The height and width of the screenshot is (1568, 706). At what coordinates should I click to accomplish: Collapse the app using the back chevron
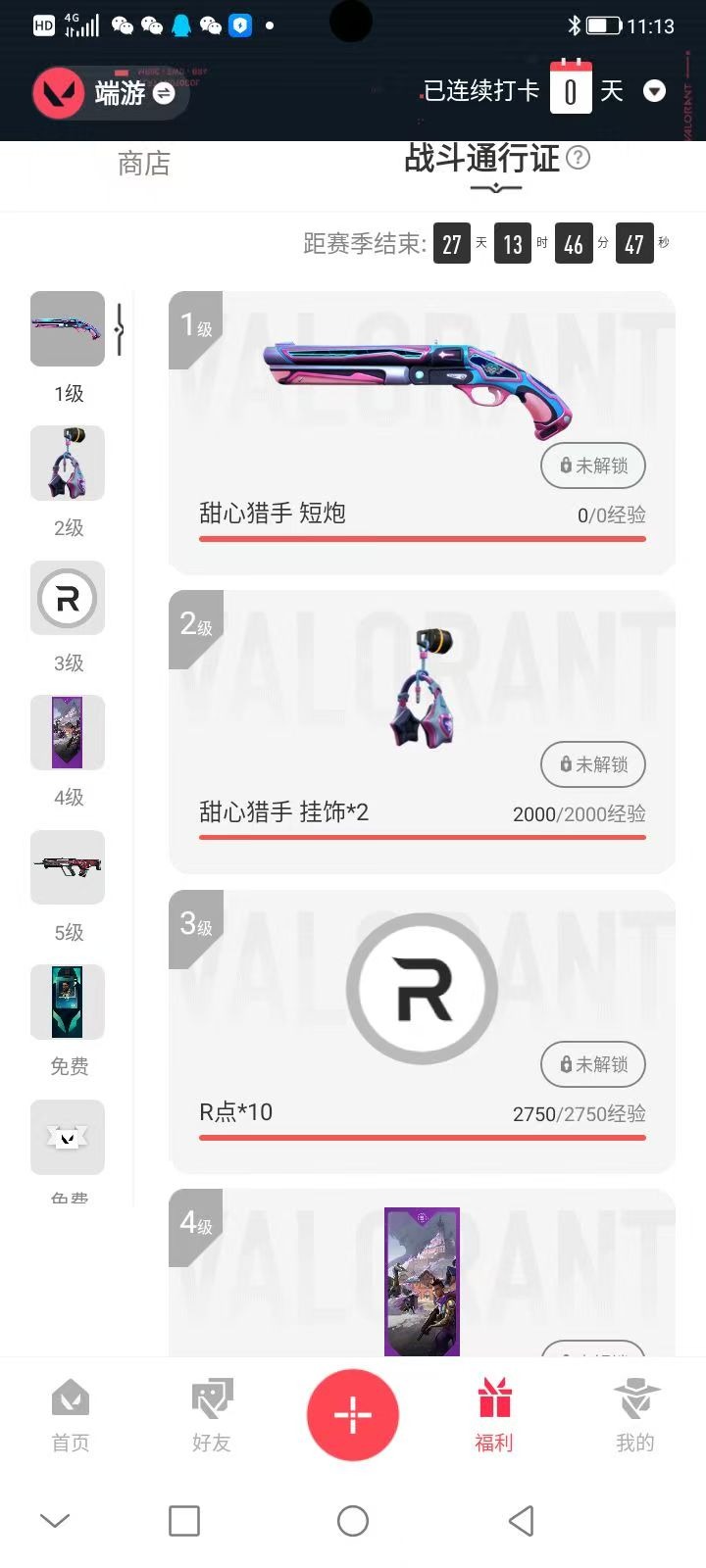(x=54, y=1520)
